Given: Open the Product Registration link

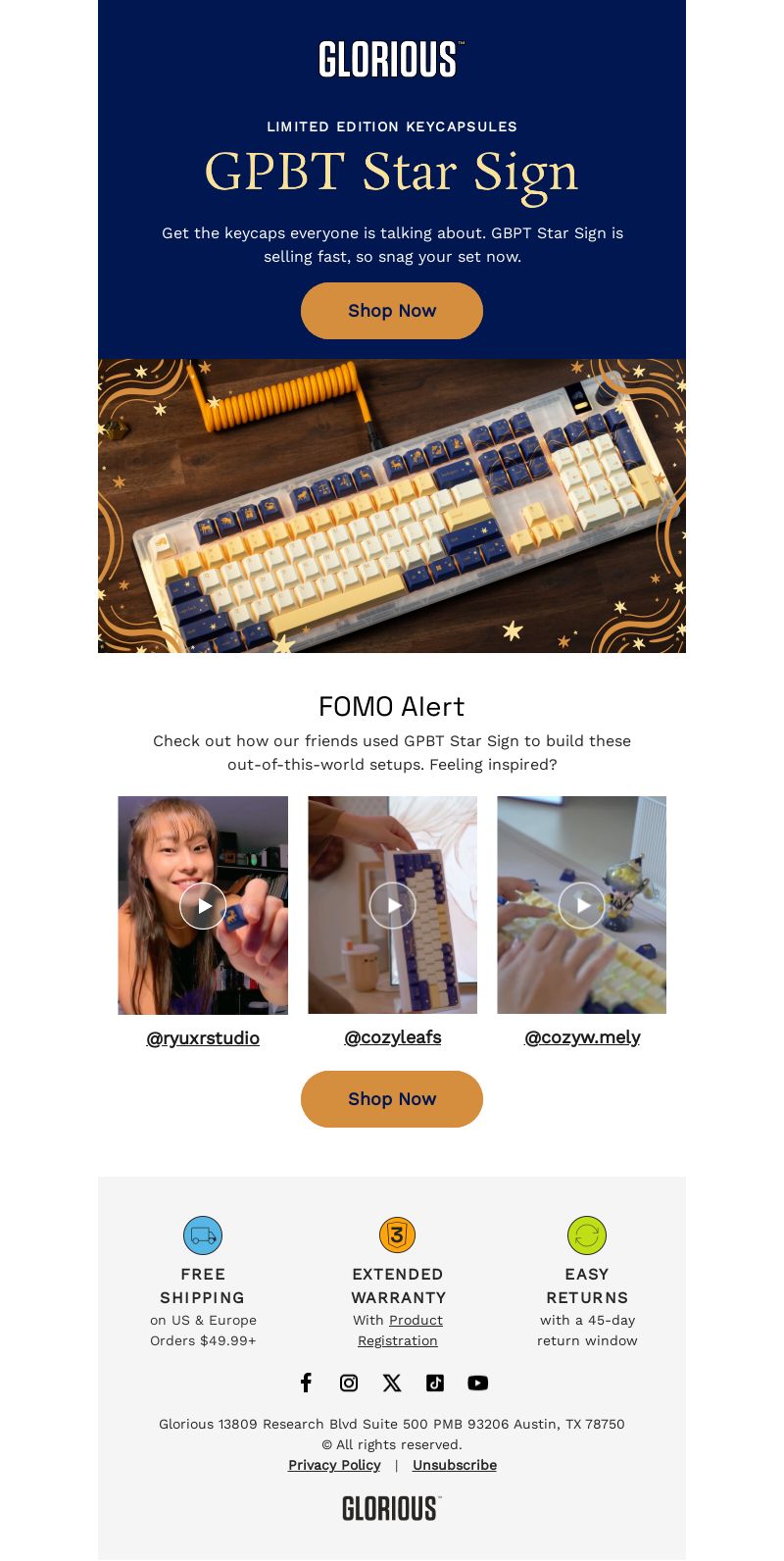Looking at the screenshot, I should (416, 1321).
